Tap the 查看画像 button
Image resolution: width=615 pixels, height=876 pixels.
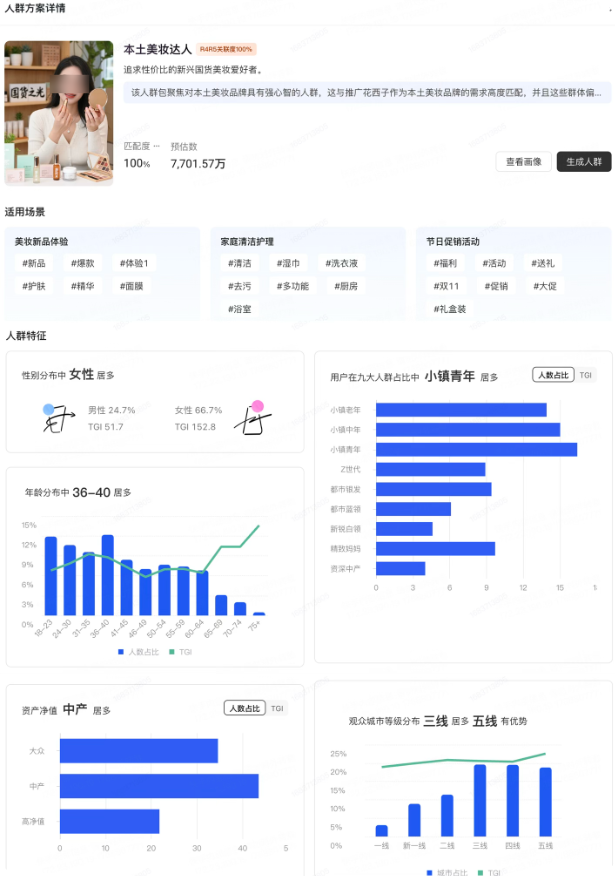[x=524, y=162]
